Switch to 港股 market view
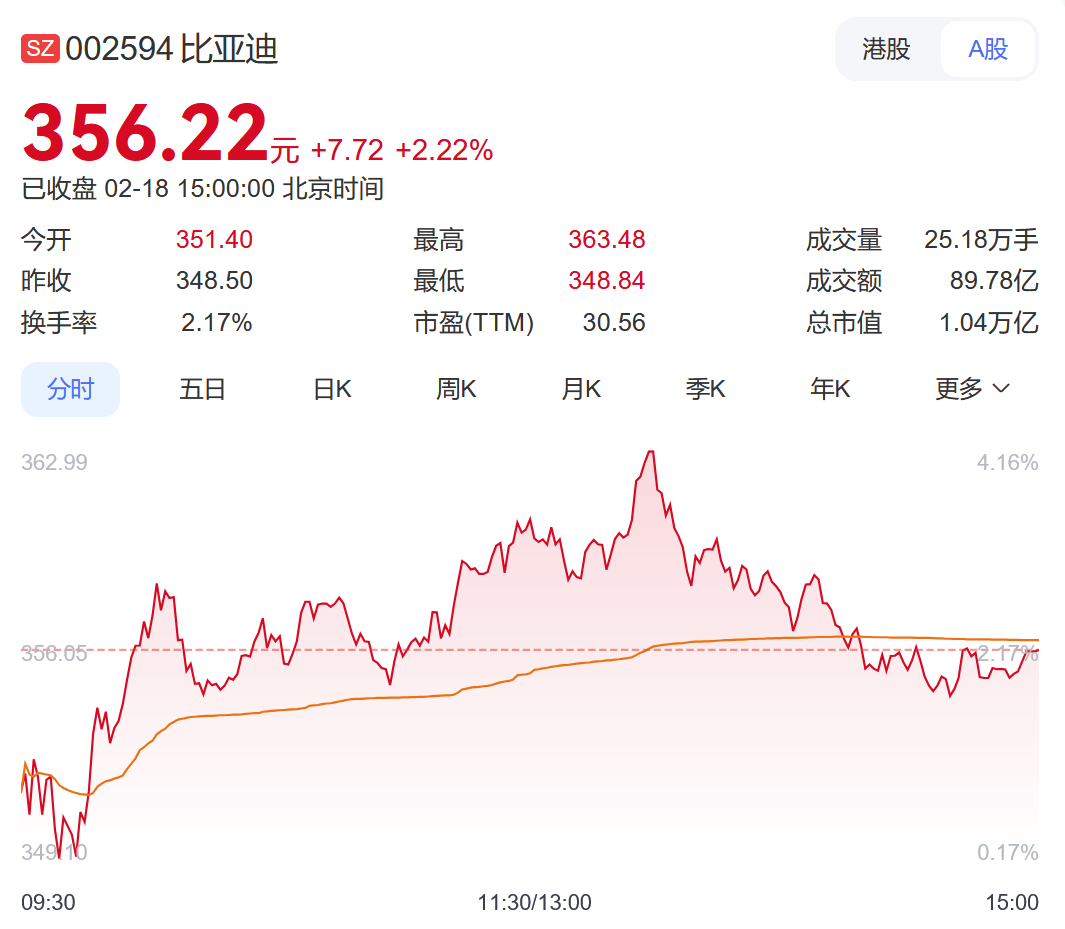 tap(886, 49)
